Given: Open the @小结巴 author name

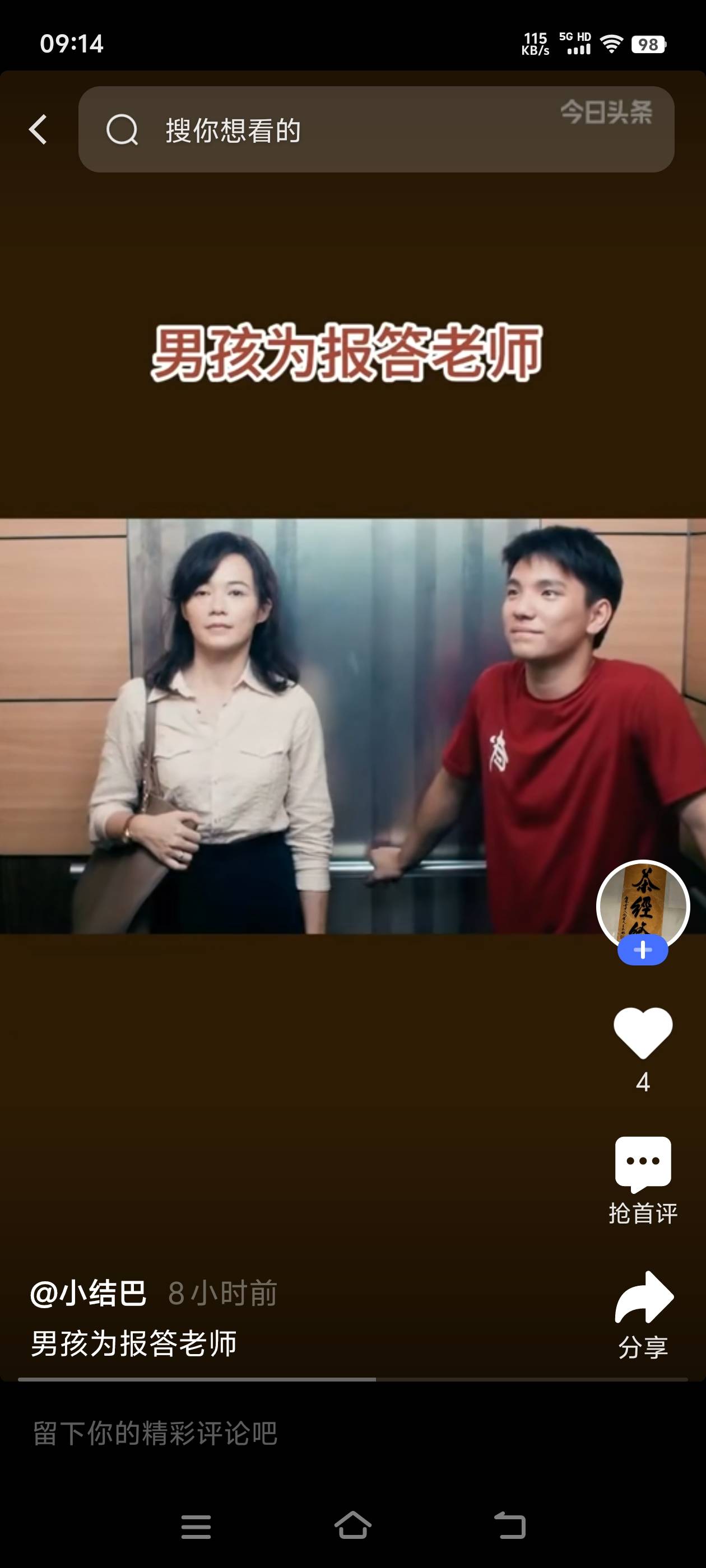Looking at the screenshot, I should [x=89, y=1293].
